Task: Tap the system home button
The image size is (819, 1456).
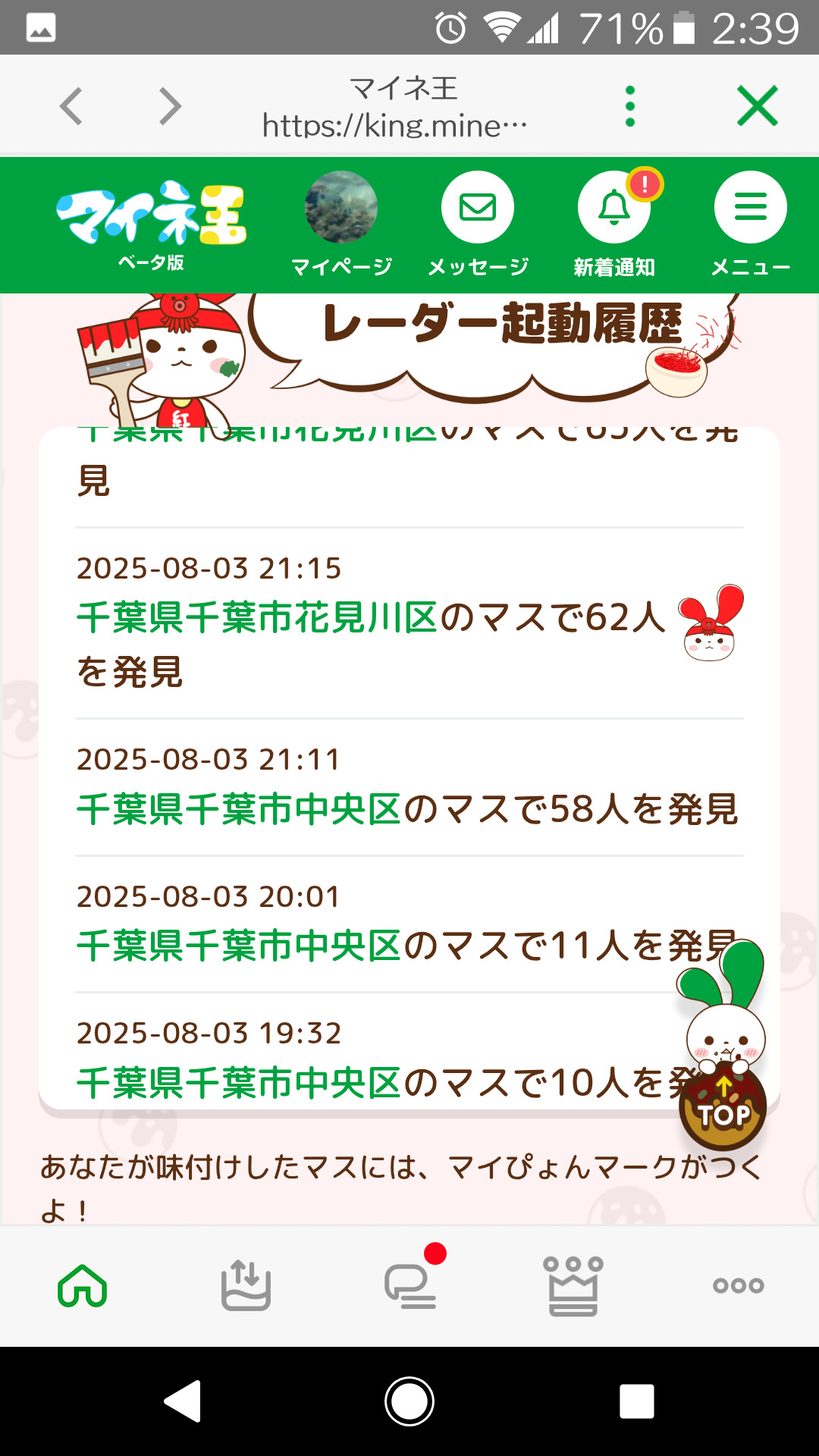Action: pyautogui.click(x=409, y=1401)
